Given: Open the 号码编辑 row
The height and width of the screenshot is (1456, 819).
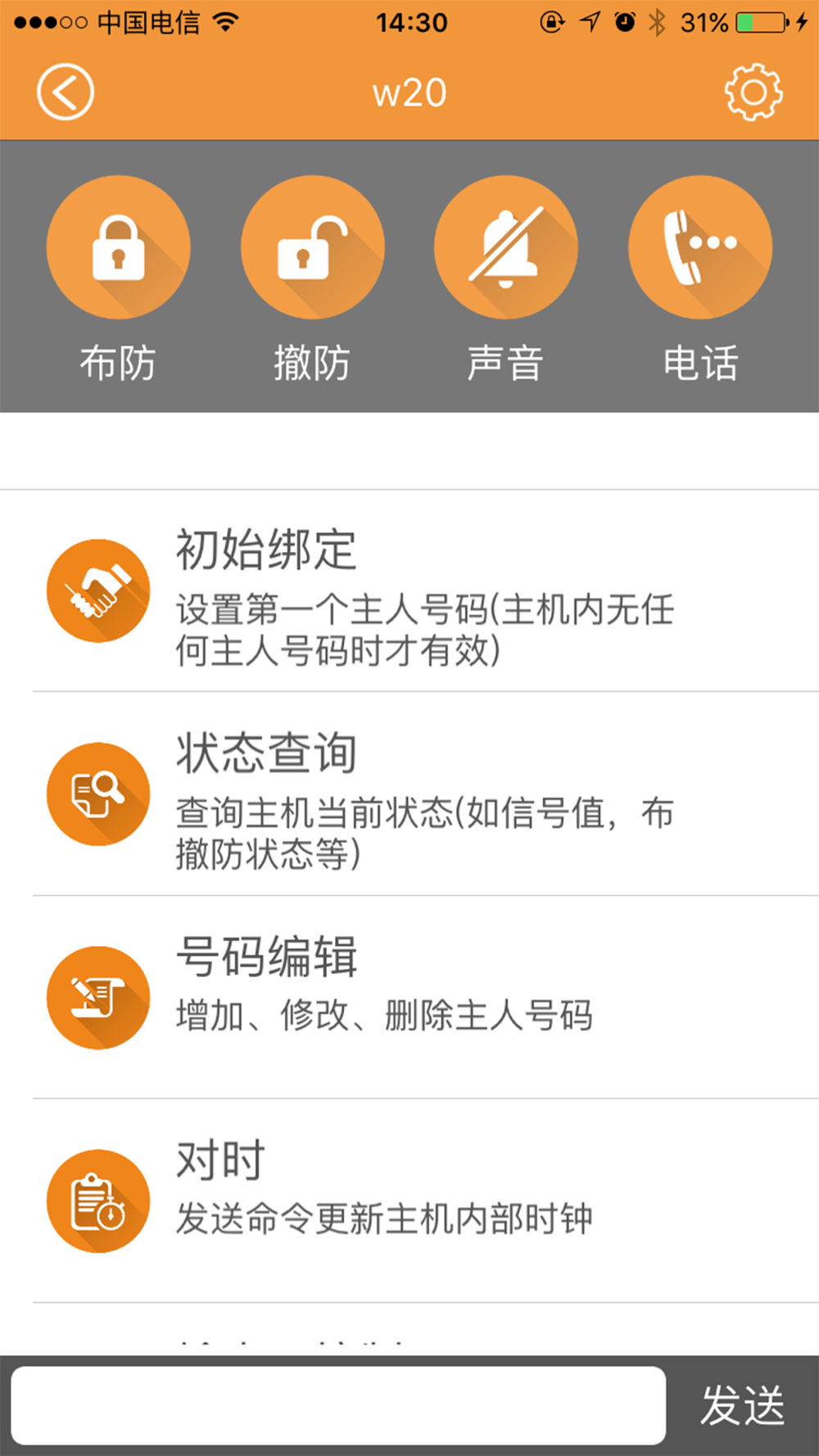Looking at the screenshot, I should [x=409, y=997].
